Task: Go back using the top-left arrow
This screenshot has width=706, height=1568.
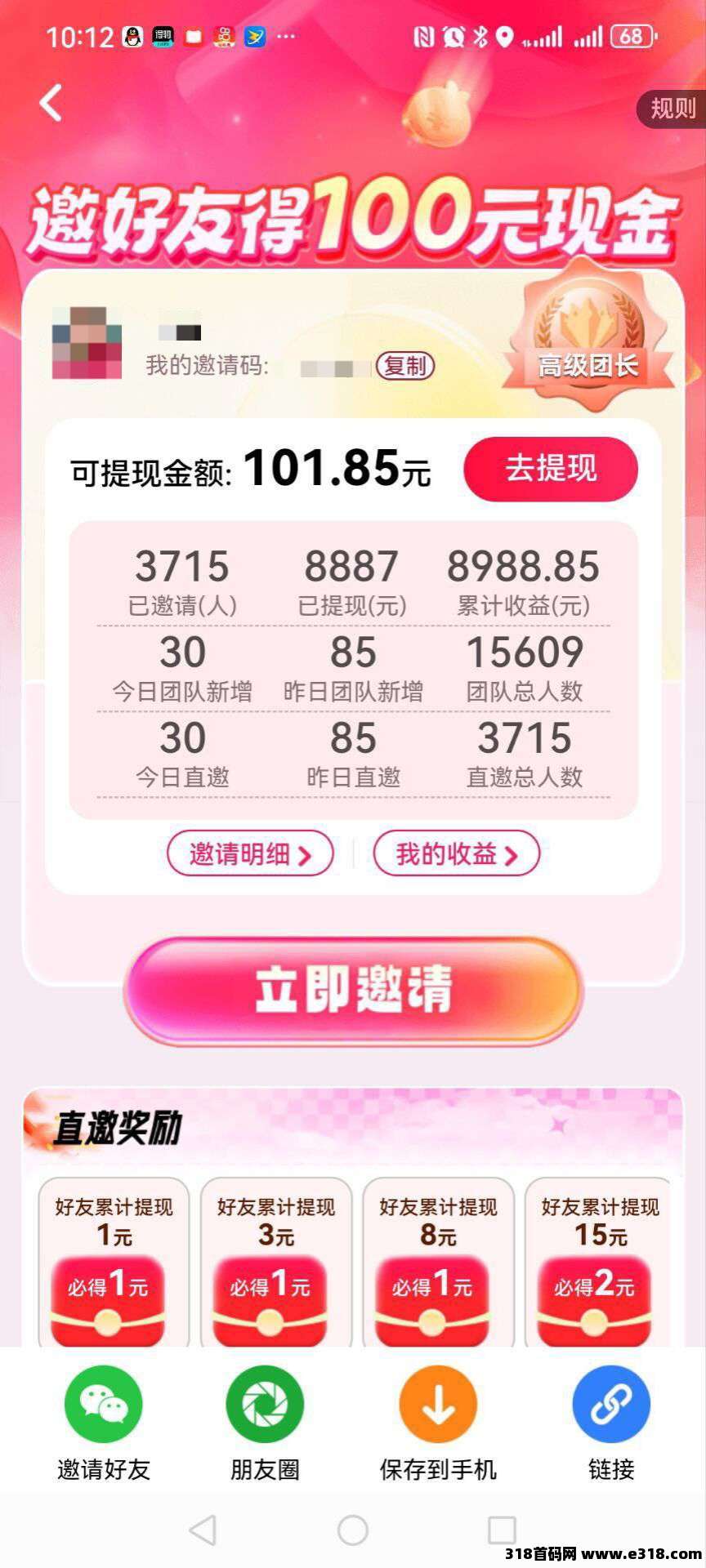Action: [51, 104]
